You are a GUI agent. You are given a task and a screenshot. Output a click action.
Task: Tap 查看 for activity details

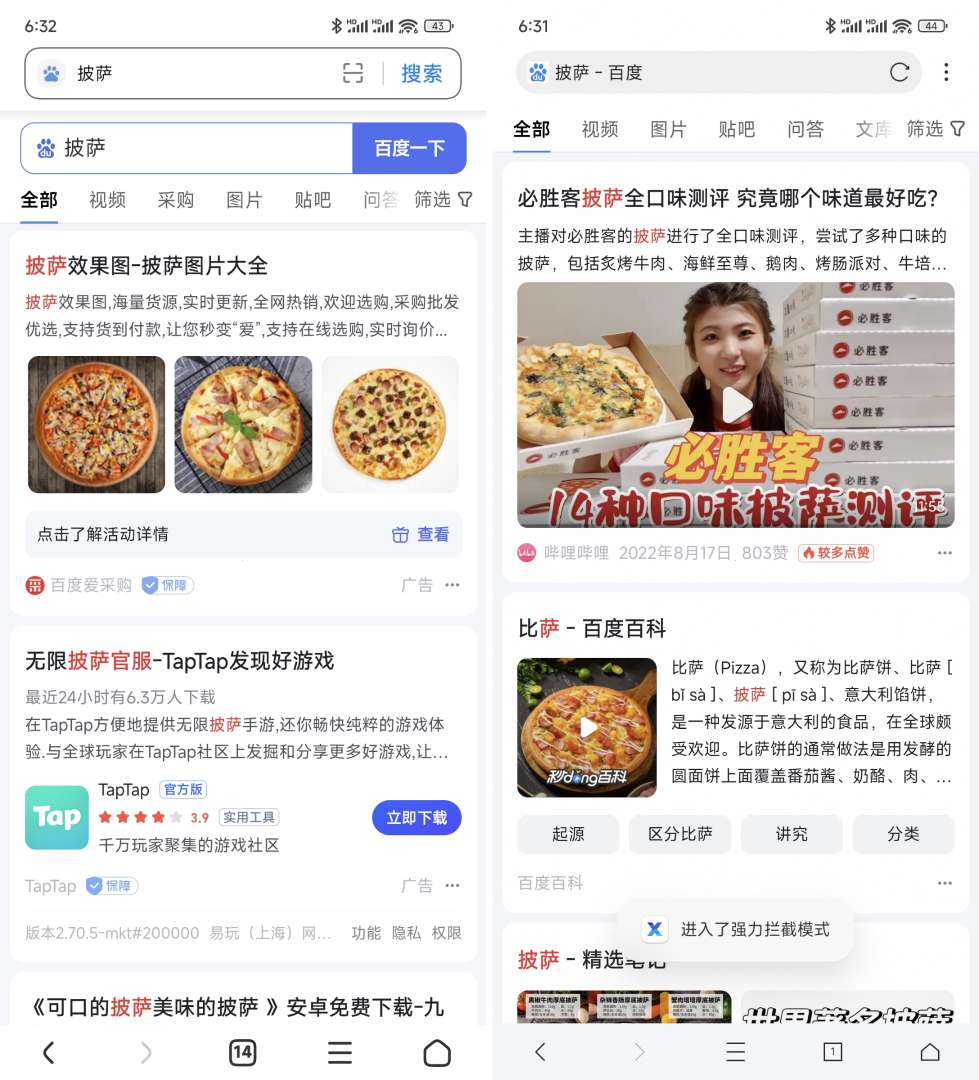421,535
